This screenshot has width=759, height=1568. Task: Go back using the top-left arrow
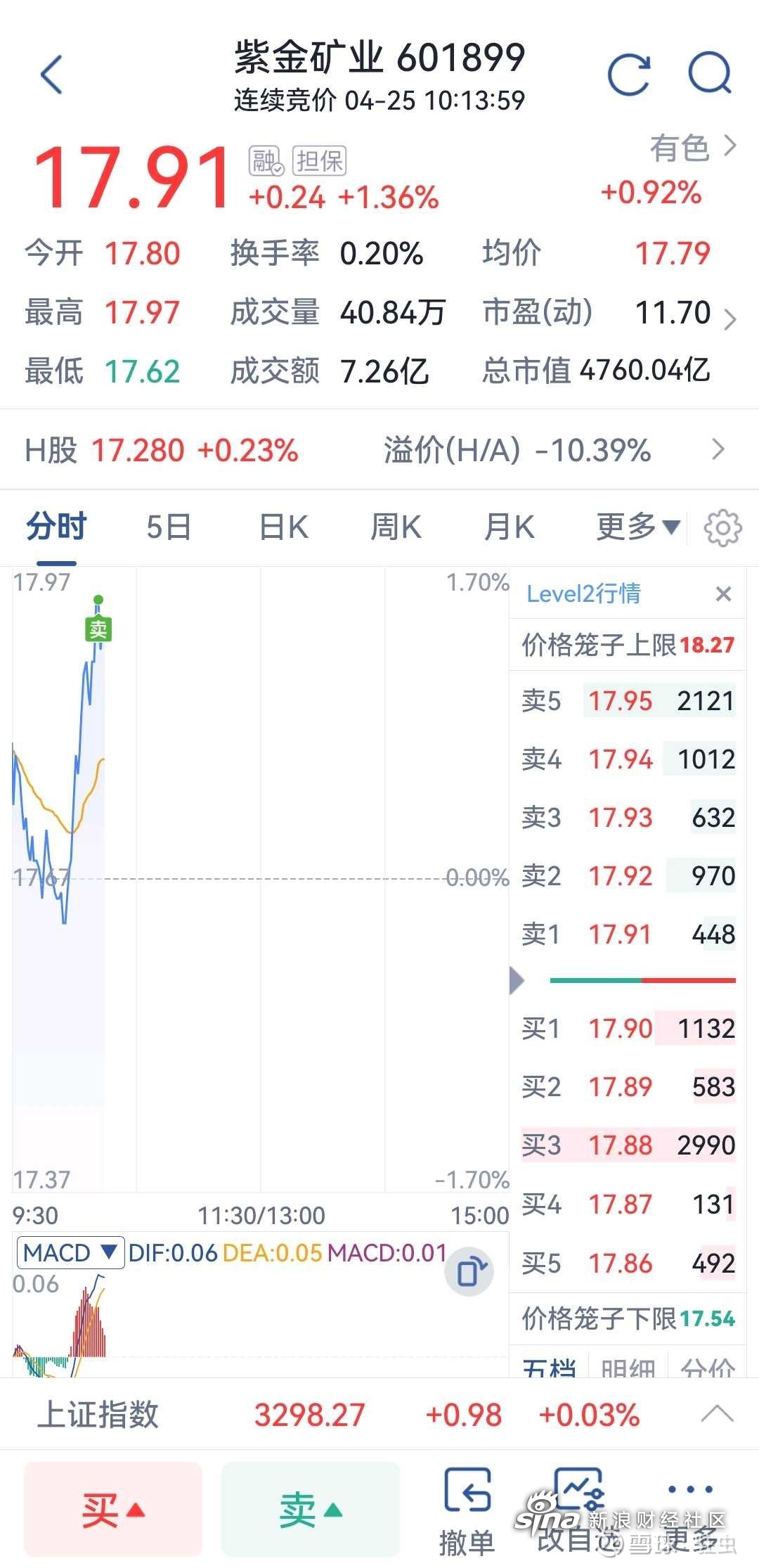[51, 75]
